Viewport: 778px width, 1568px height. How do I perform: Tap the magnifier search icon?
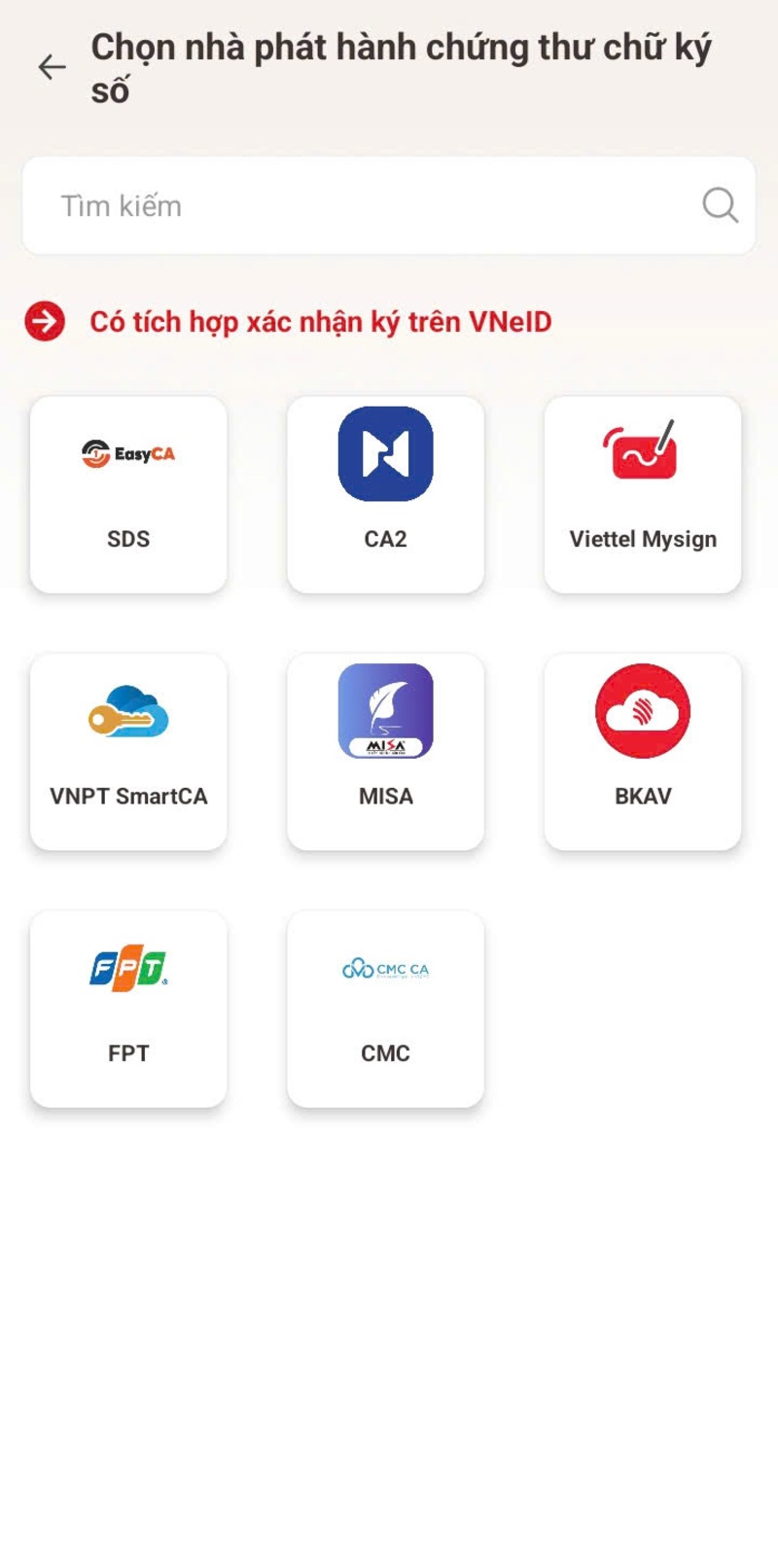[x=720, y=205]
